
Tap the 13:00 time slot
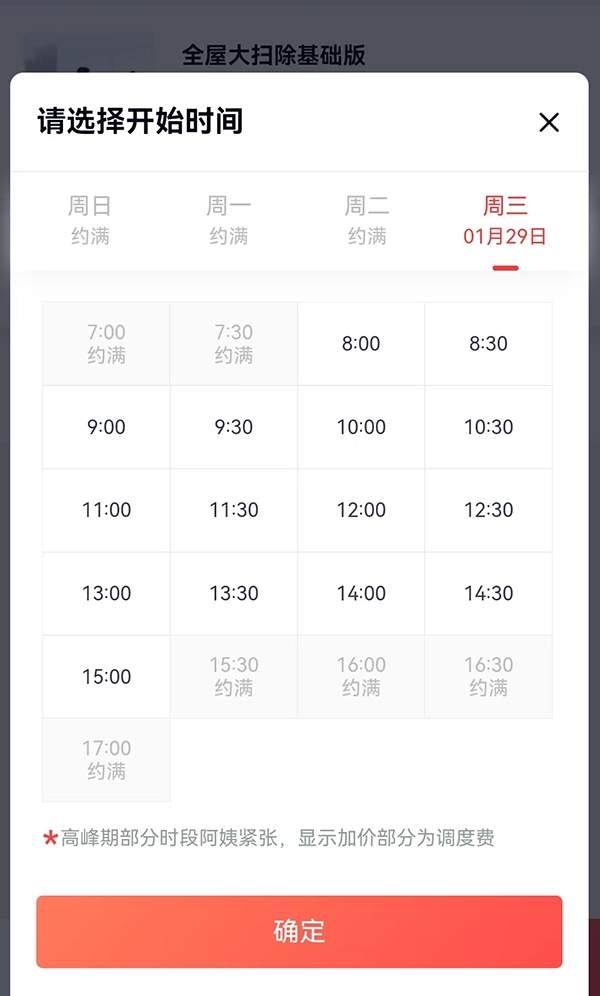click(x=106, y=594)
